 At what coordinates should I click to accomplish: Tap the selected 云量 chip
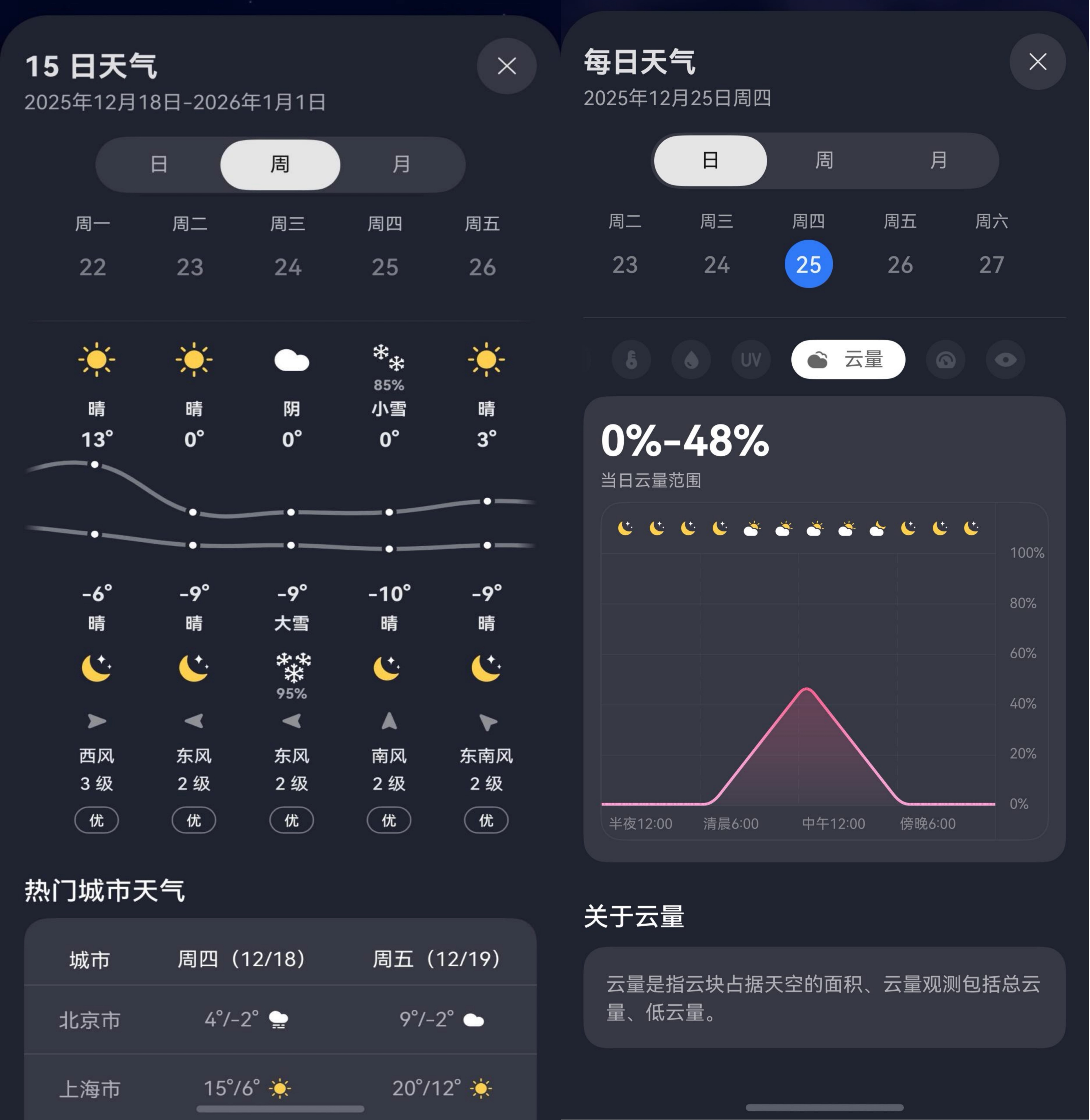coord(848,360)
